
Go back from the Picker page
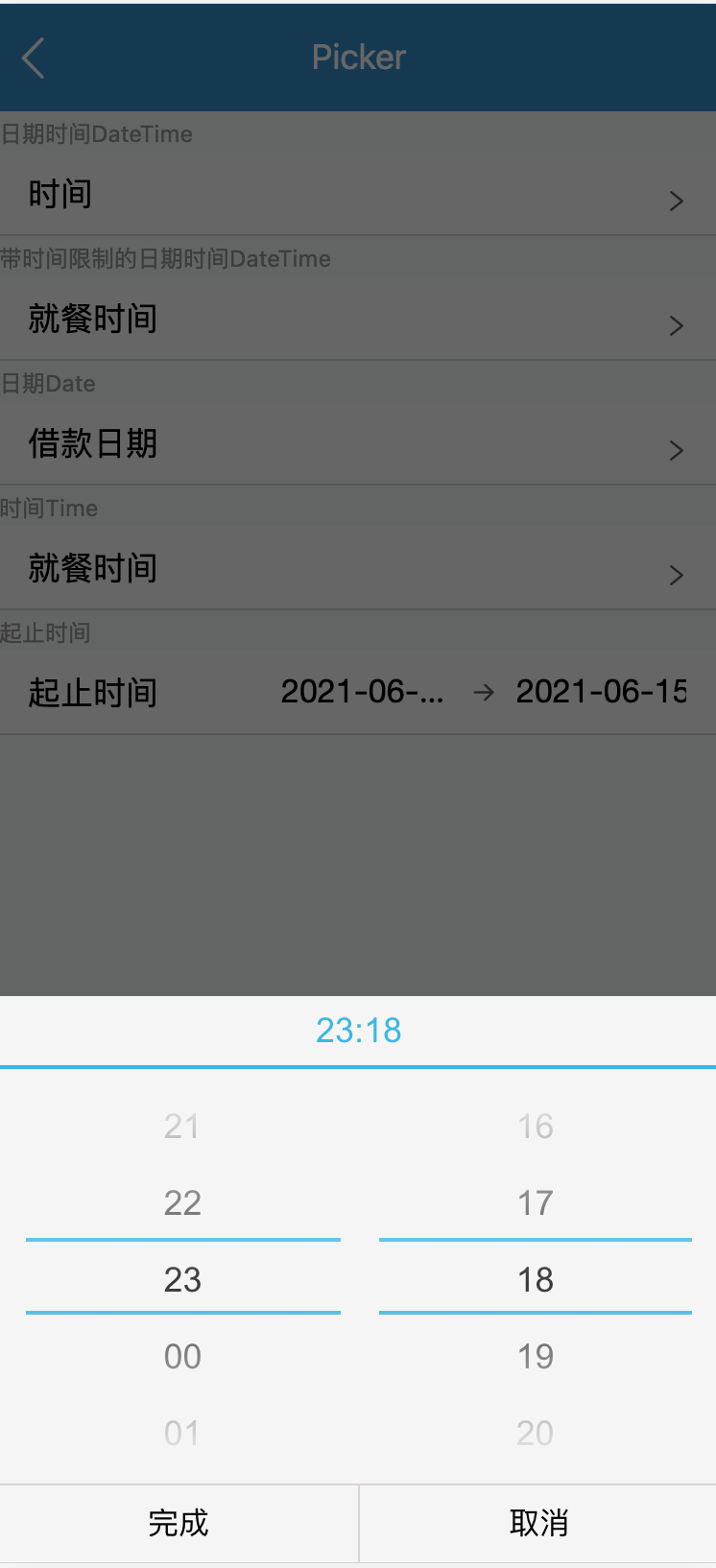[x=35, y=58]
